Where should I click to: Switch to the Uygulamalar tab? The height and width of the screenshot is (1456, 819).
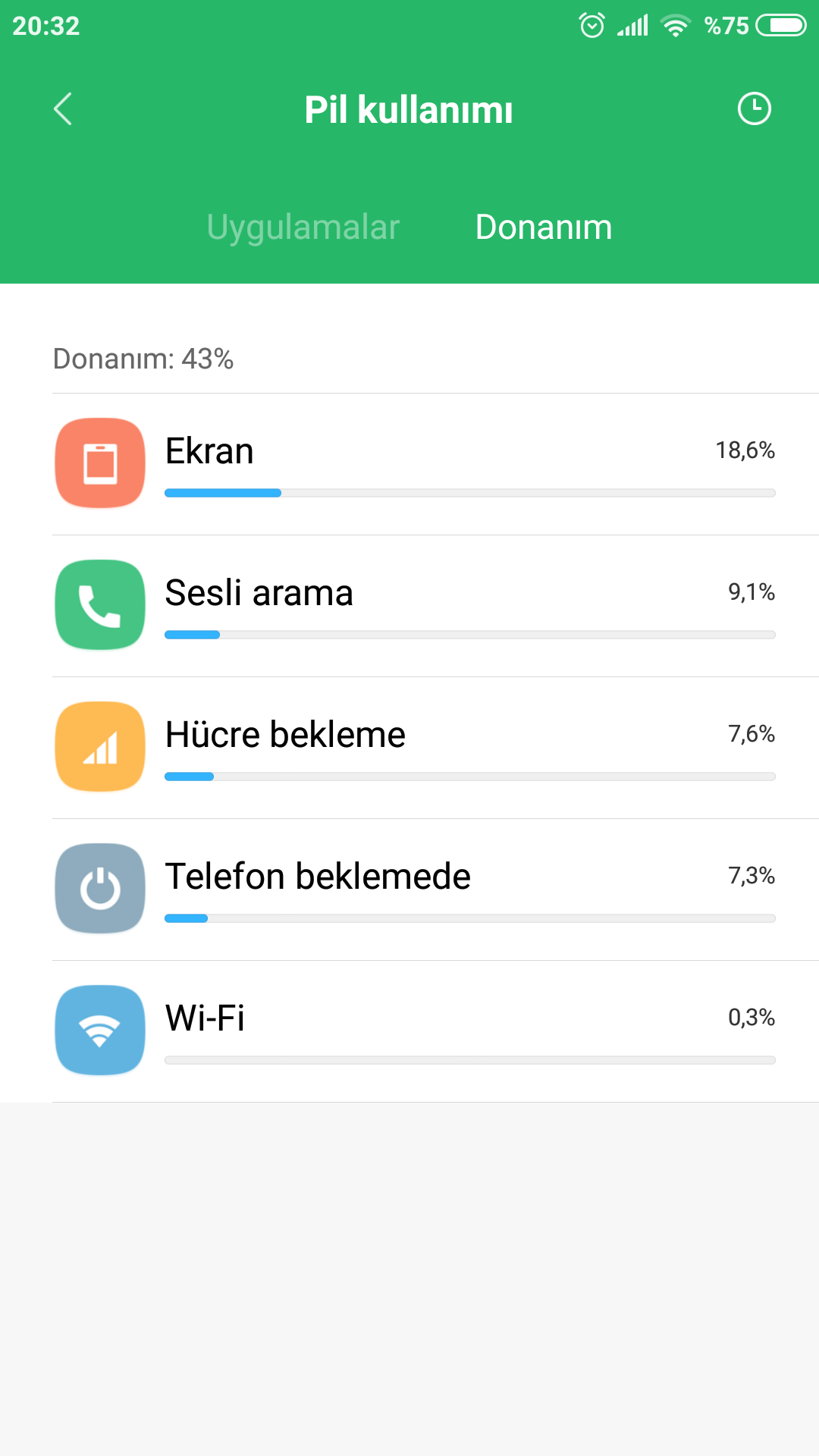coord(303,227)
